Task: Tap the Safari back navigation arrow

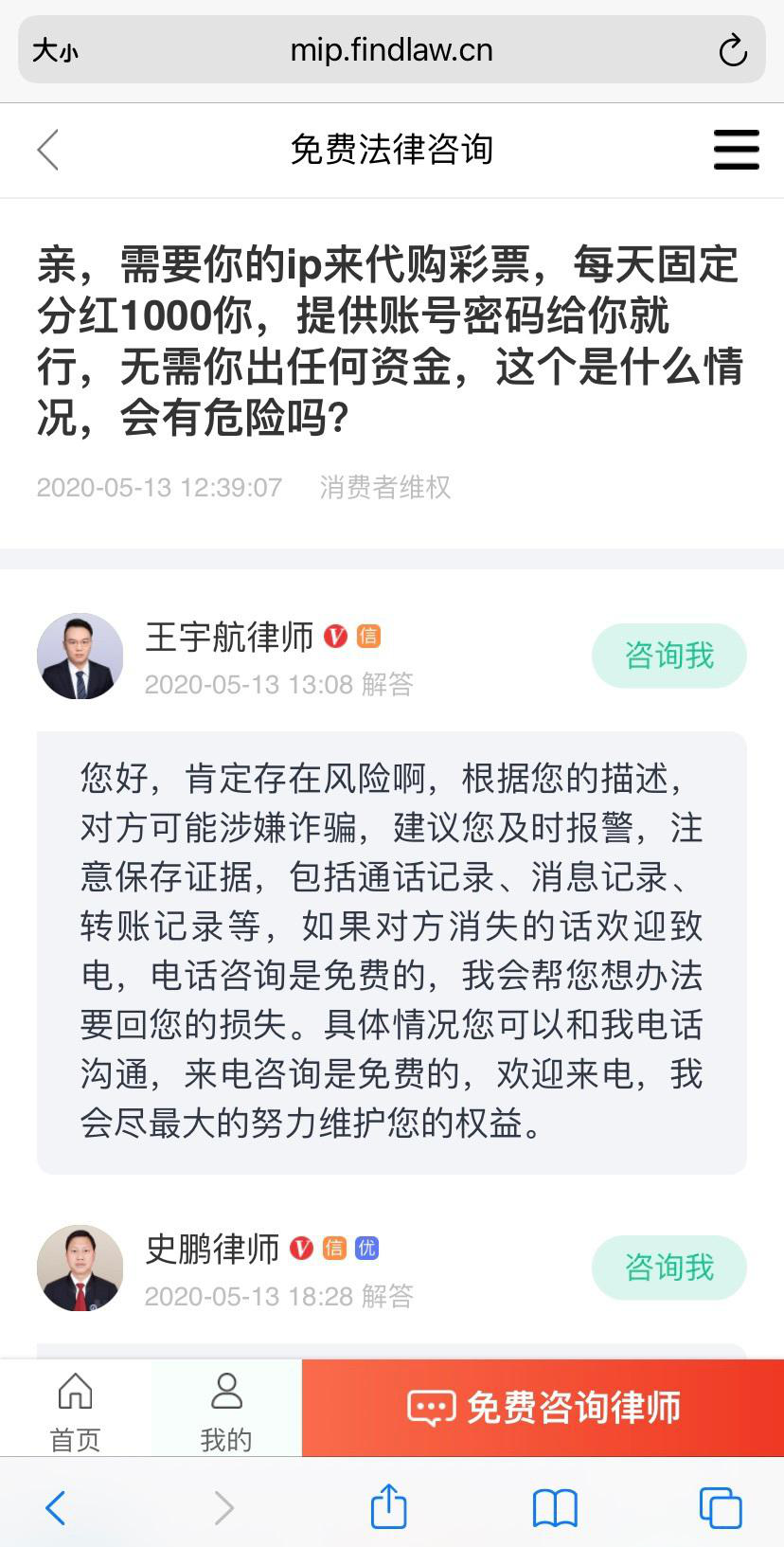Action: point(55,1505)
